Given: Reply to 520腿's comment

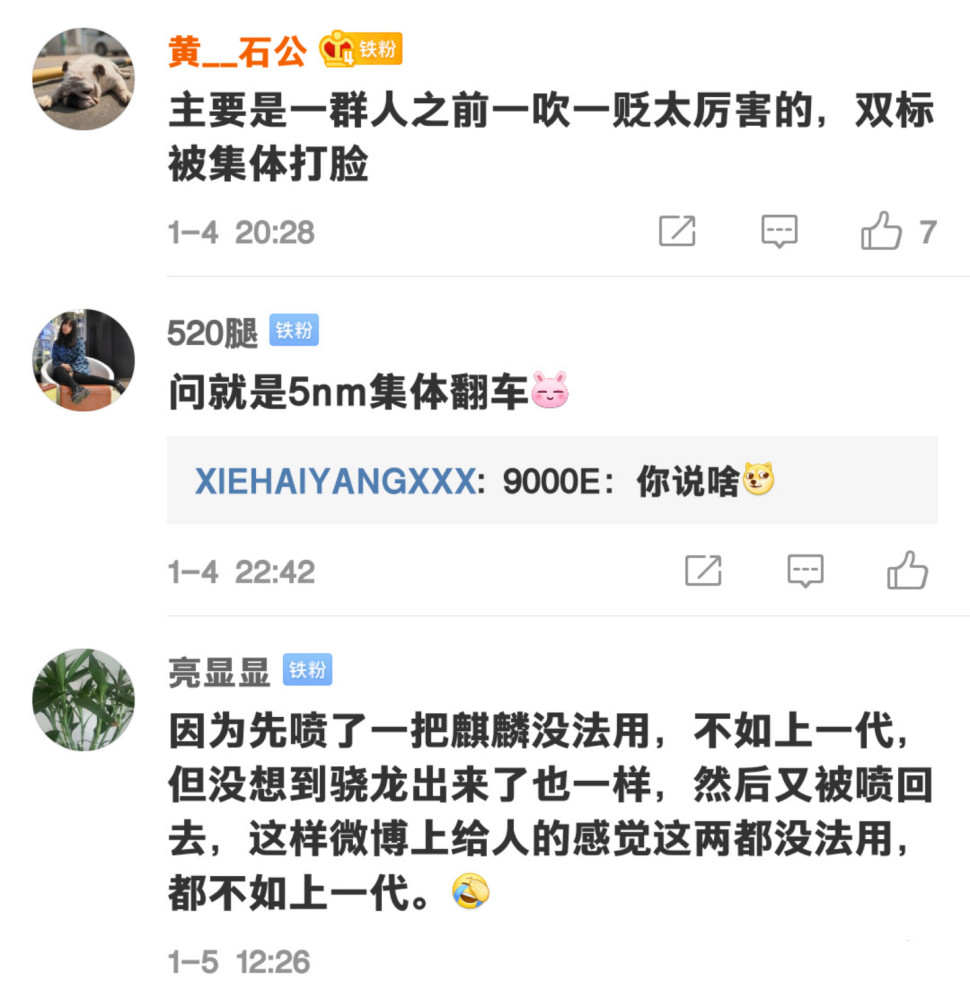Looking at the screenshot, I should tap(805, 571).
